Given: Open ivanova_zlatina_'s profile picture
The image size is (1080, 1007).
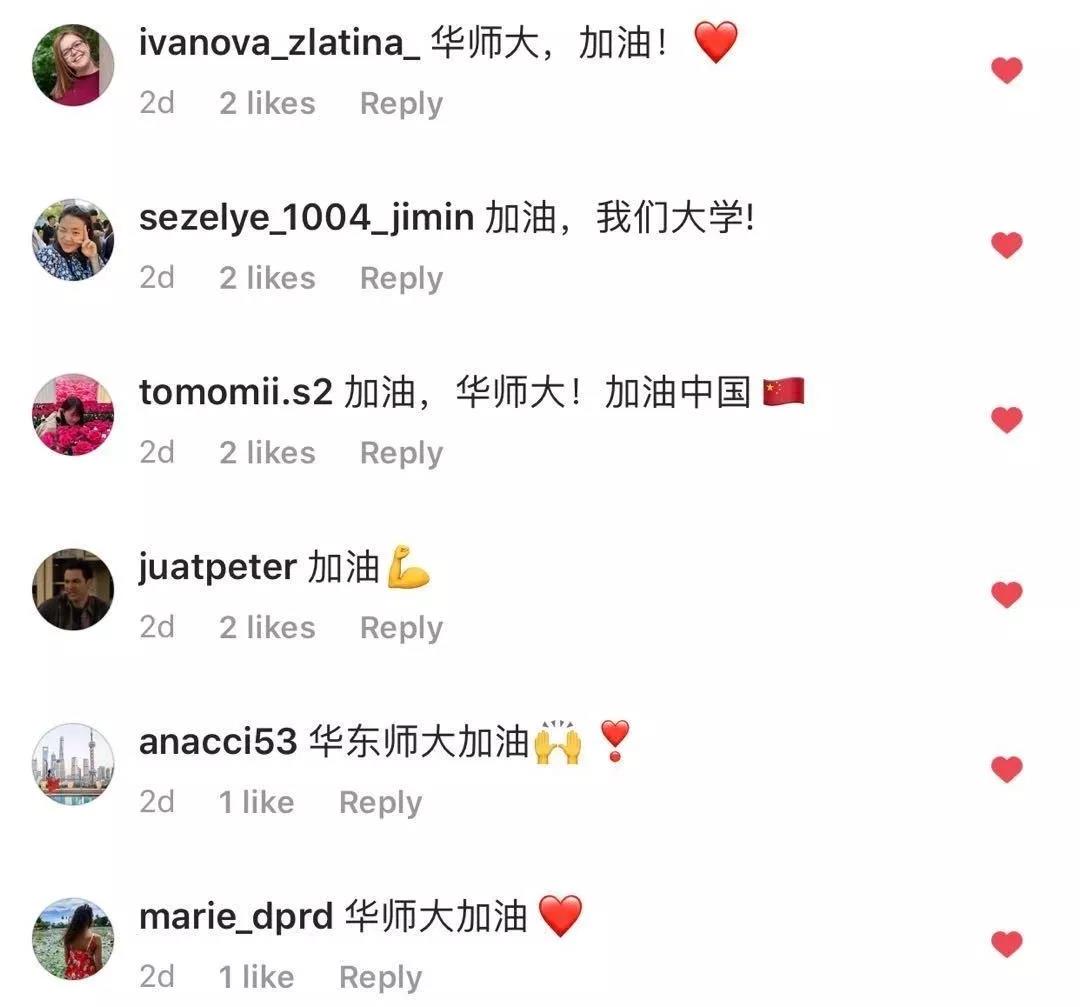Looking at the screenshot, I should [73, 65].
